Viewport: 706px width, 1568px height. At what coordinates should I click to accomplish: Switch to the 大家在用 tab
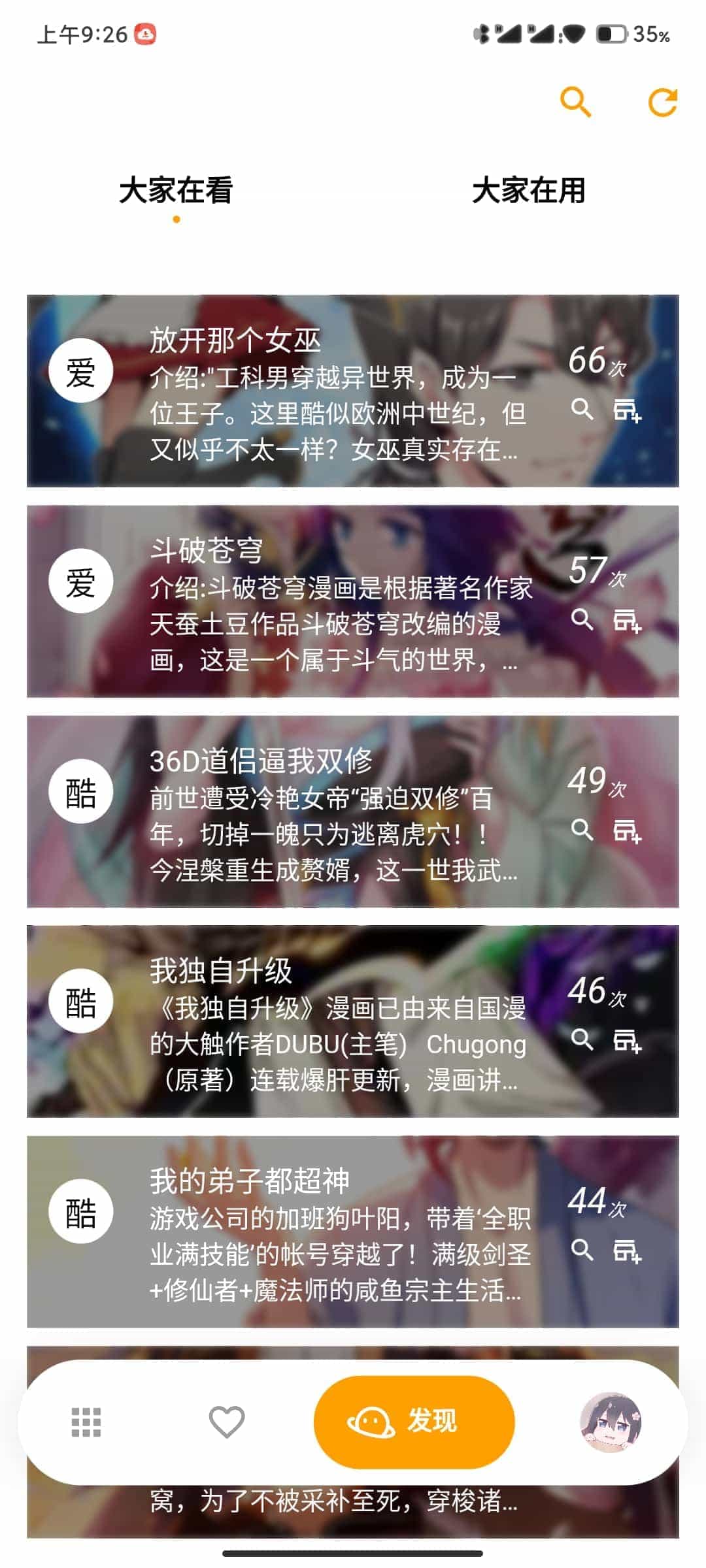coord(528,191)
